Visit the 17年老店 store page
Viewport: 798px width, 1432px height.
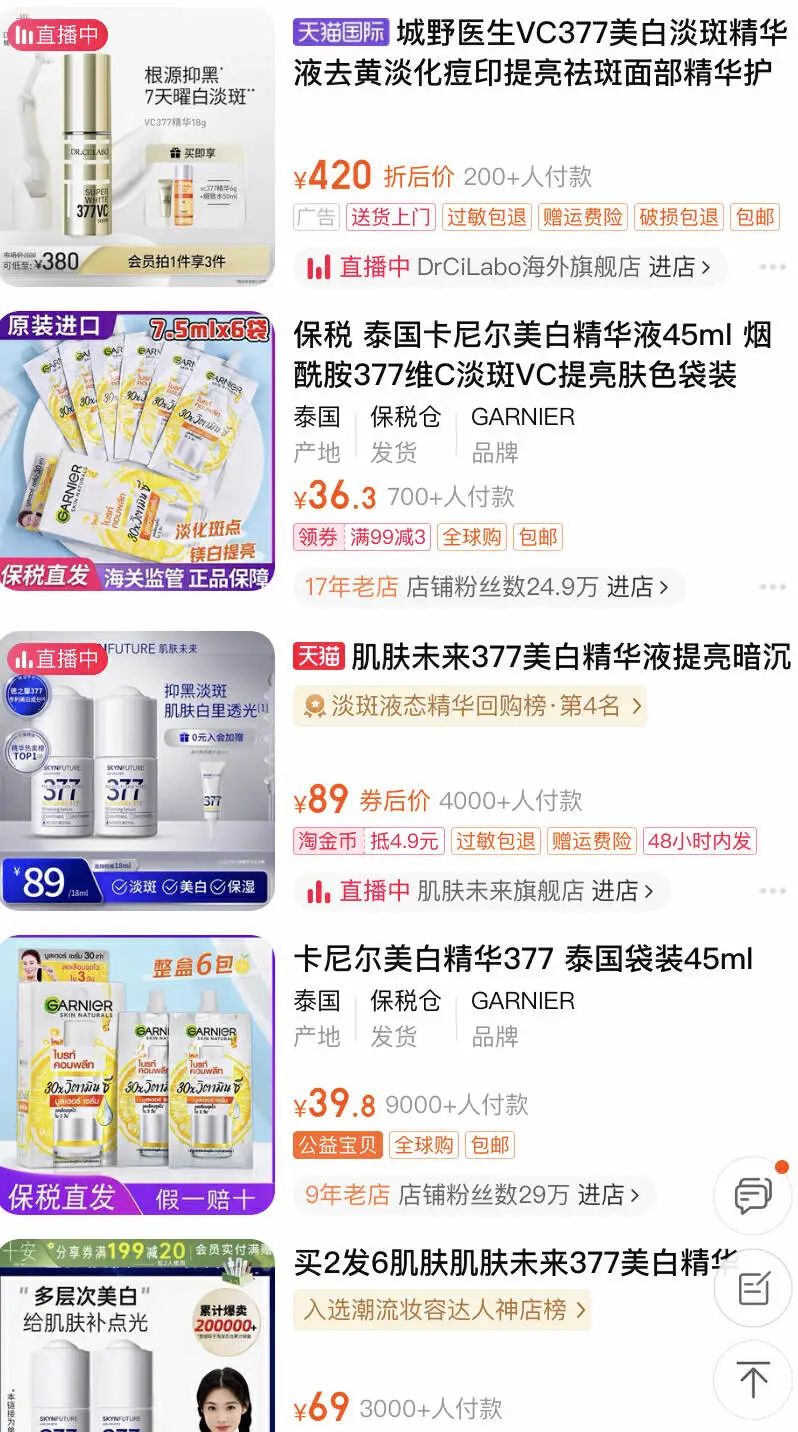coord(488,587)
